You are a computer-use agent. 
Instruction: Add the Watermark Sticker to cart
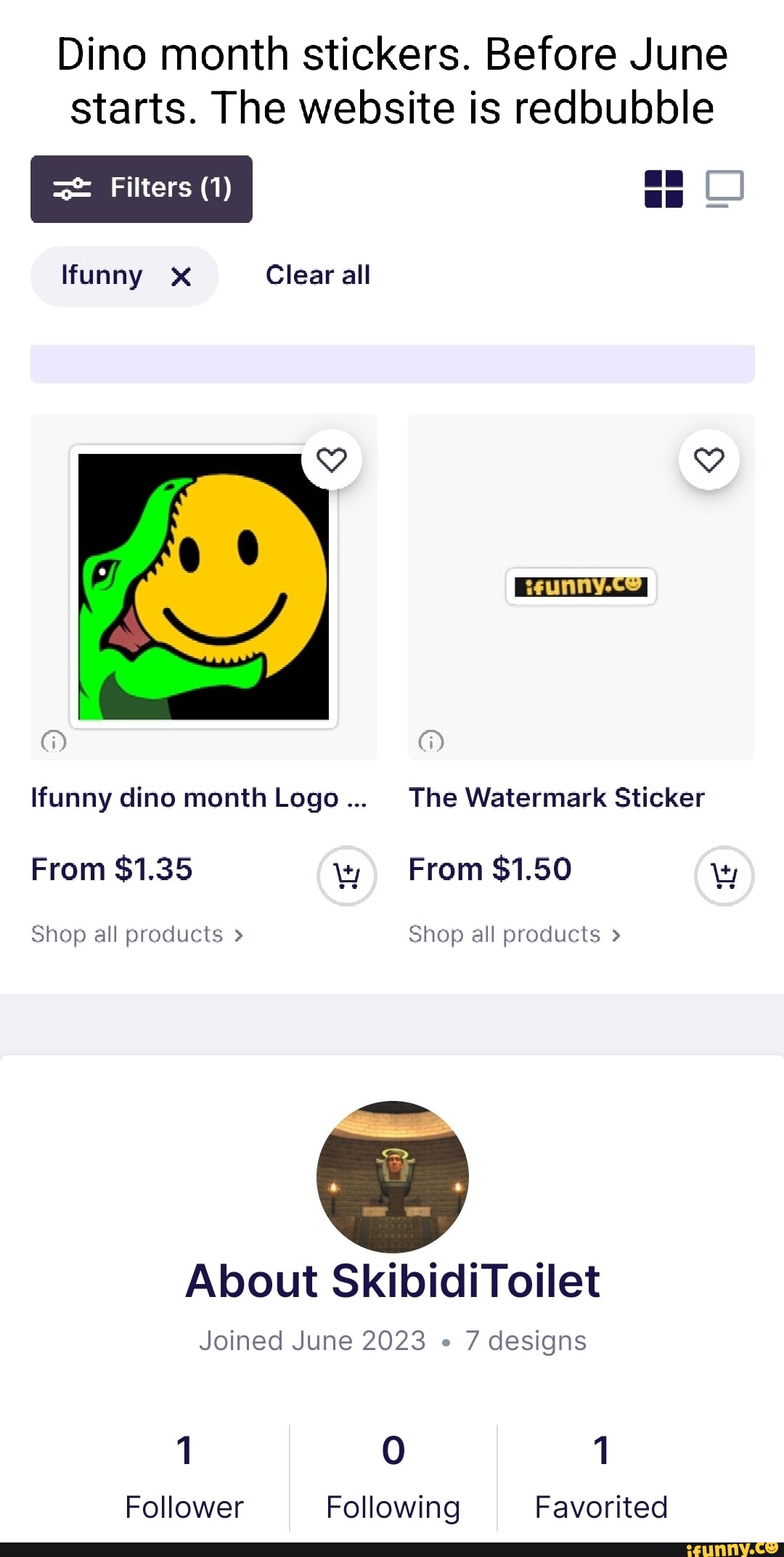click(x=723, y=877)
